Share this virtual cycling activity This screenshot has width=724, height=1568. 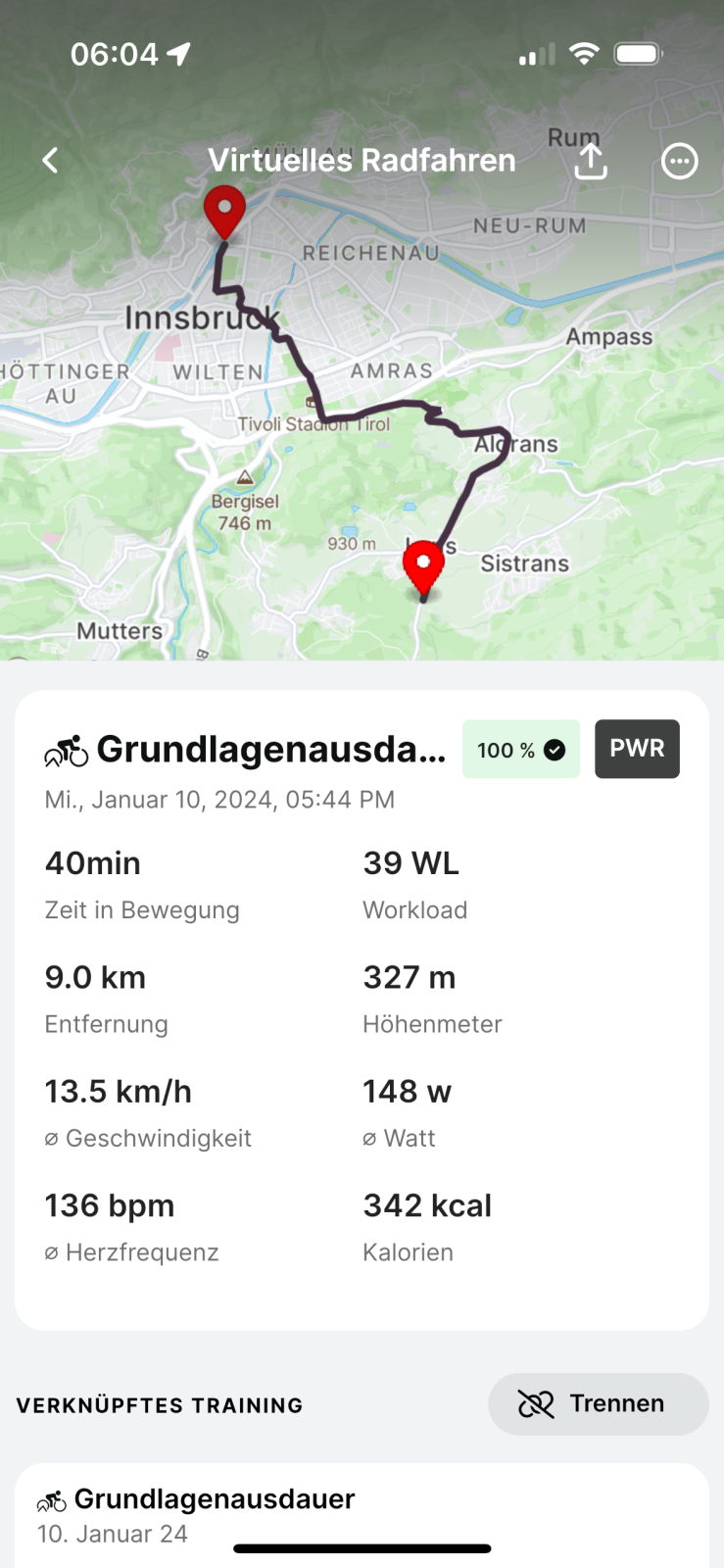pyautogui.click(x=590, y=161)
